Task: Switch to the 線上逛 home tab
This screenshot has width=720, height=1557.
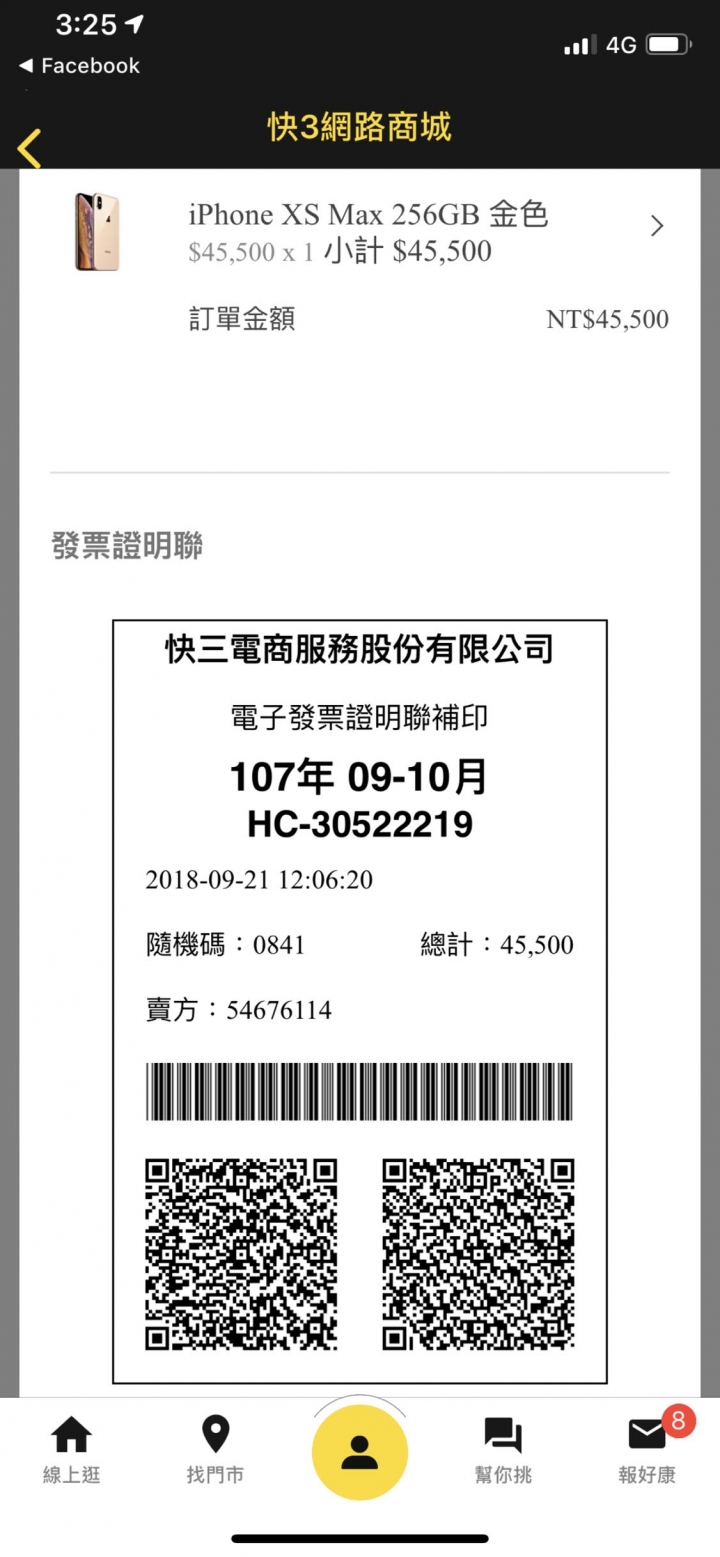Action: [71, 1450]
